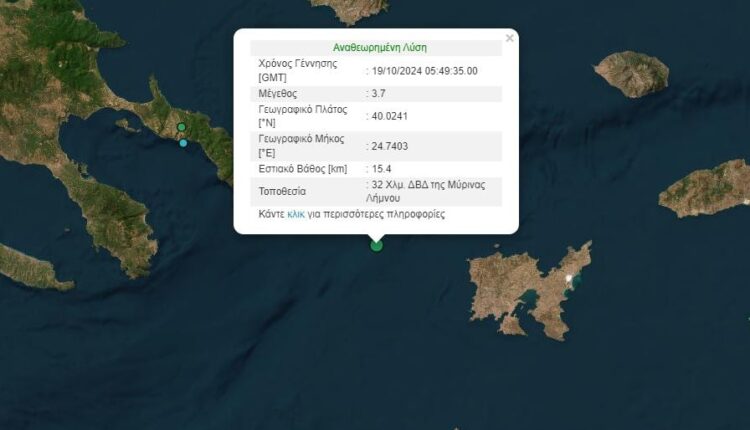This screenshot has width=750, height=430.
Task: Select the cyan marker on the peninsula coast
Action: coord(183,143)
